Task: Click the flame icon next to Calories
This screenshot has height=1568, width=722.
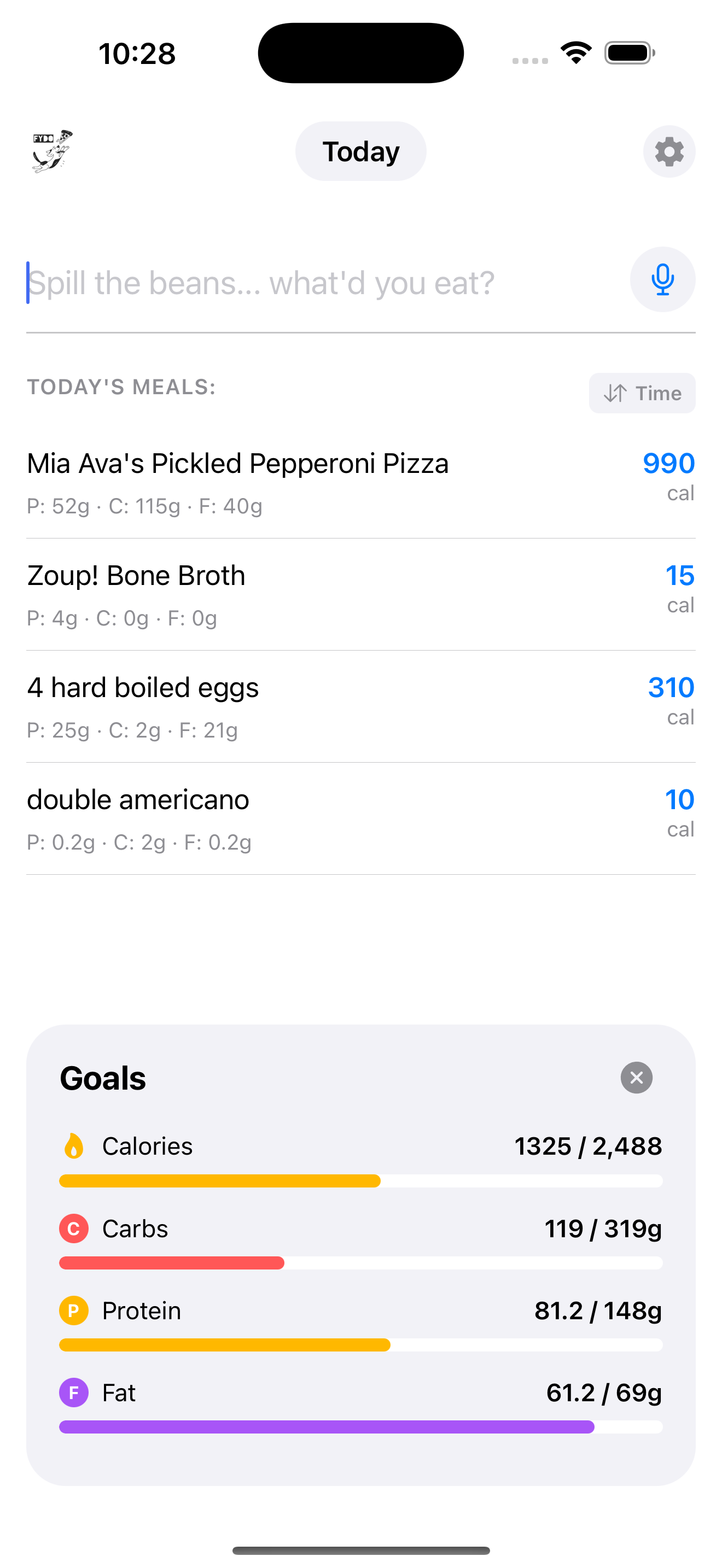Action: coord(73,1145)
